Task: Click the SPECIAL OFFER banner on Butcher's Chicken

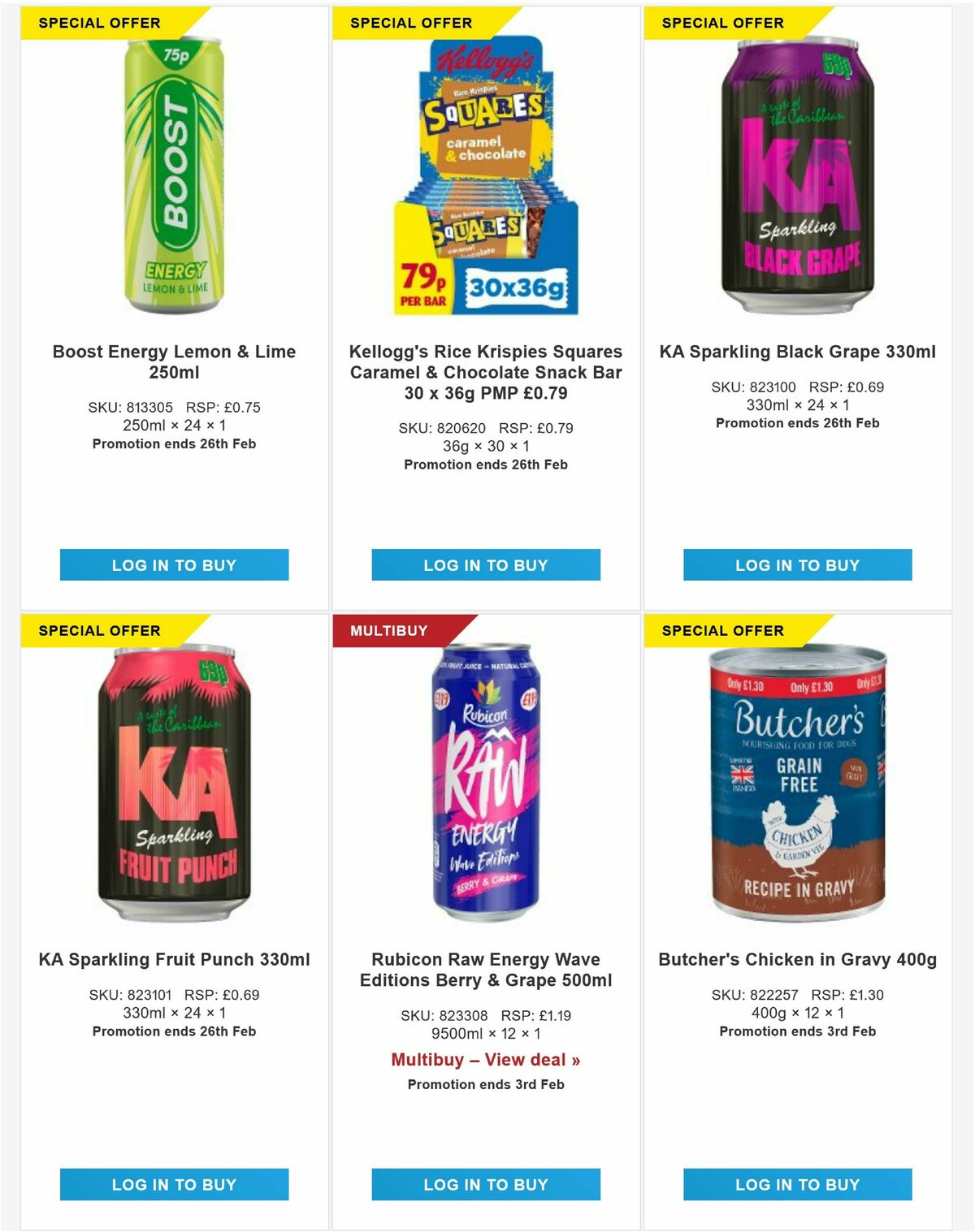Action: coord(723,629)
